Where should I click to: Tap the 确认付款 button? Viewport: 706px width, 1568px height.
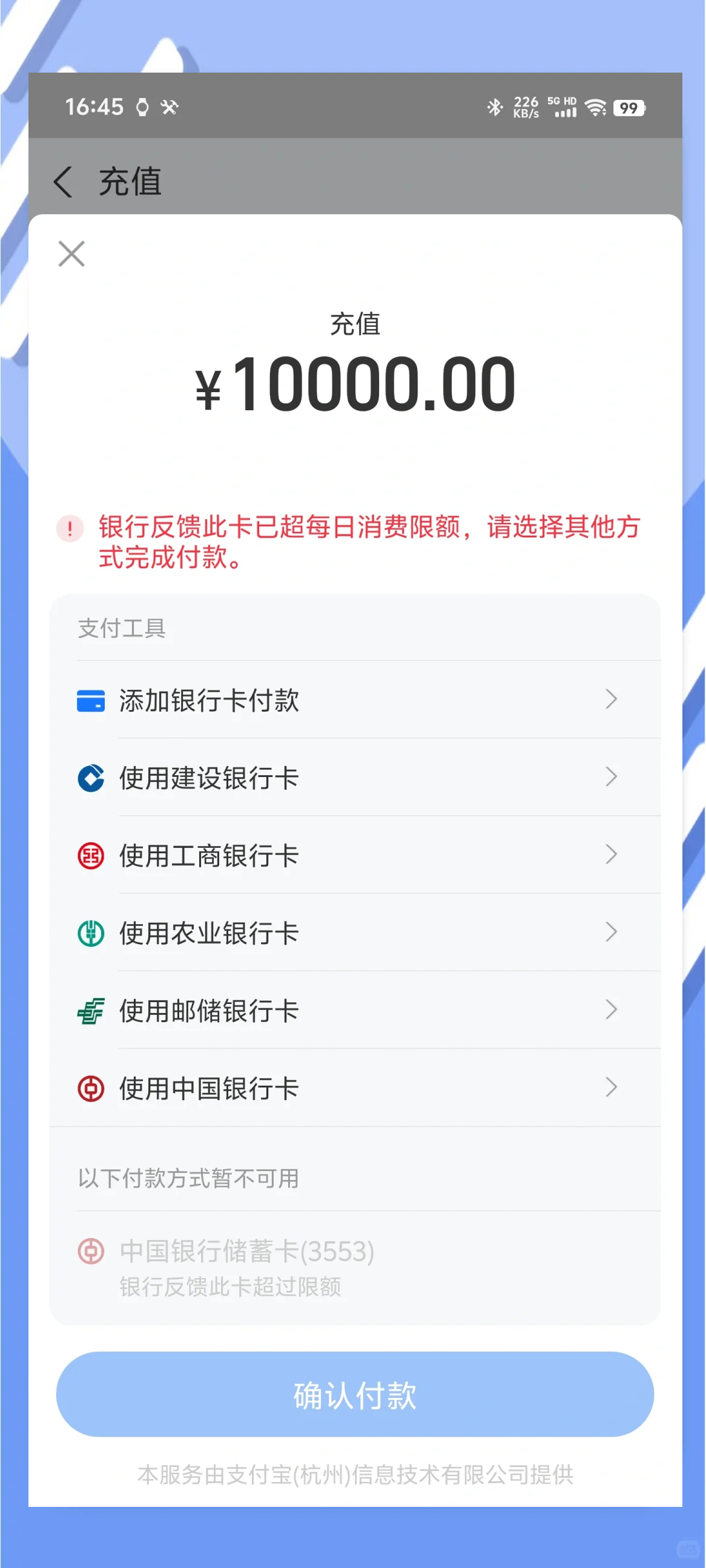(x=355, y=1394)
